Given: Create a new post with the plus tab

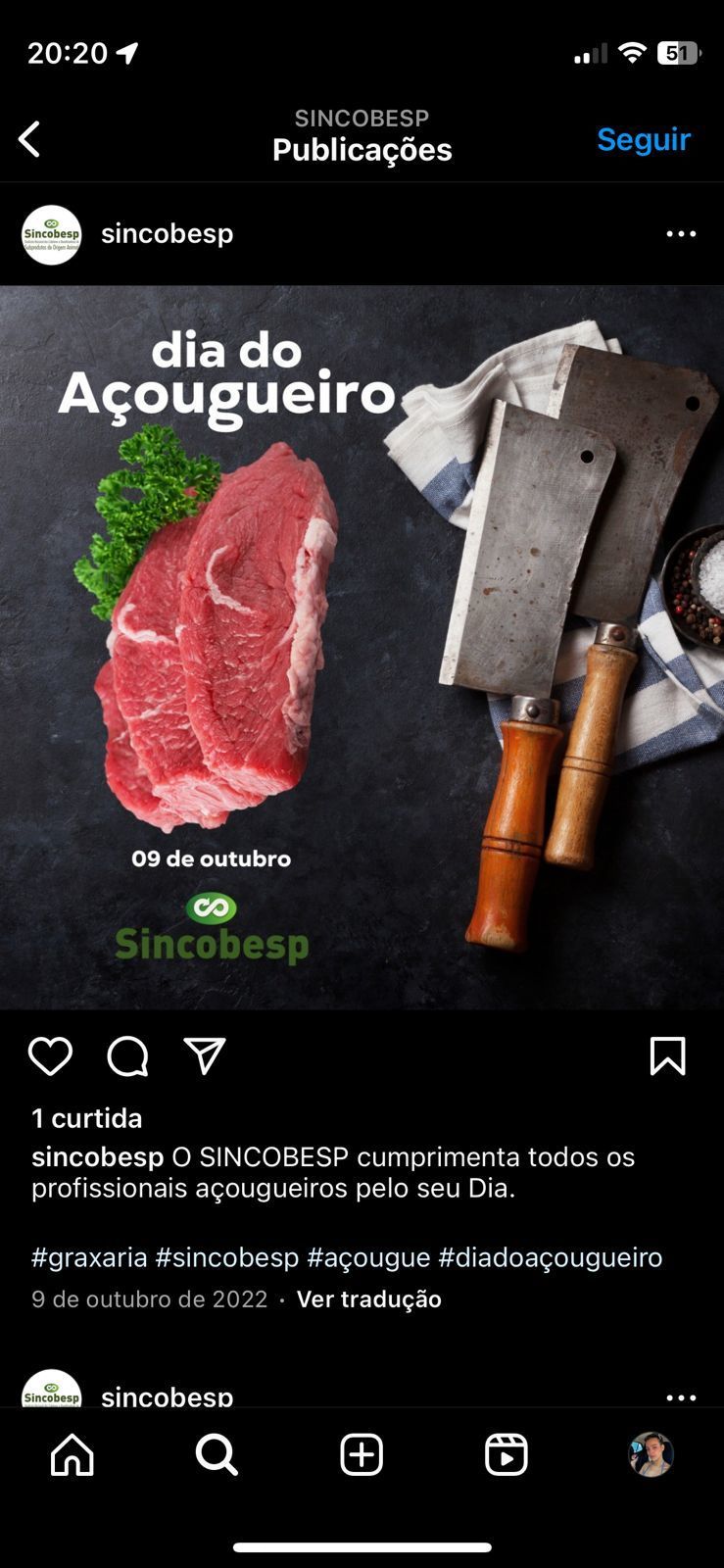Looking at the screenshot, I should tap(362, 1454).
